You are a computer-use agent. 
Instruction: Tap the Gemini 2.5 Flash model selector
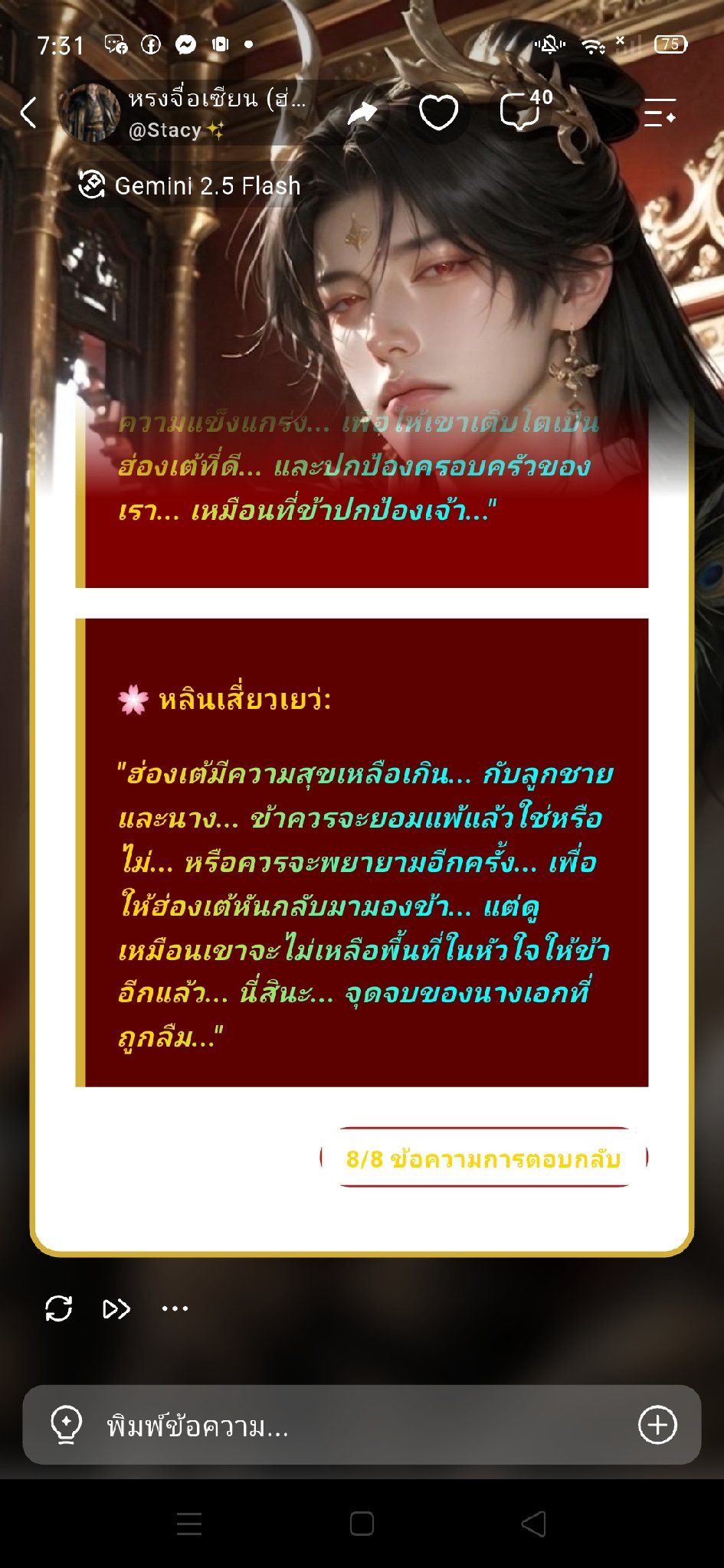pyautogui.click(x=190, y=185)
